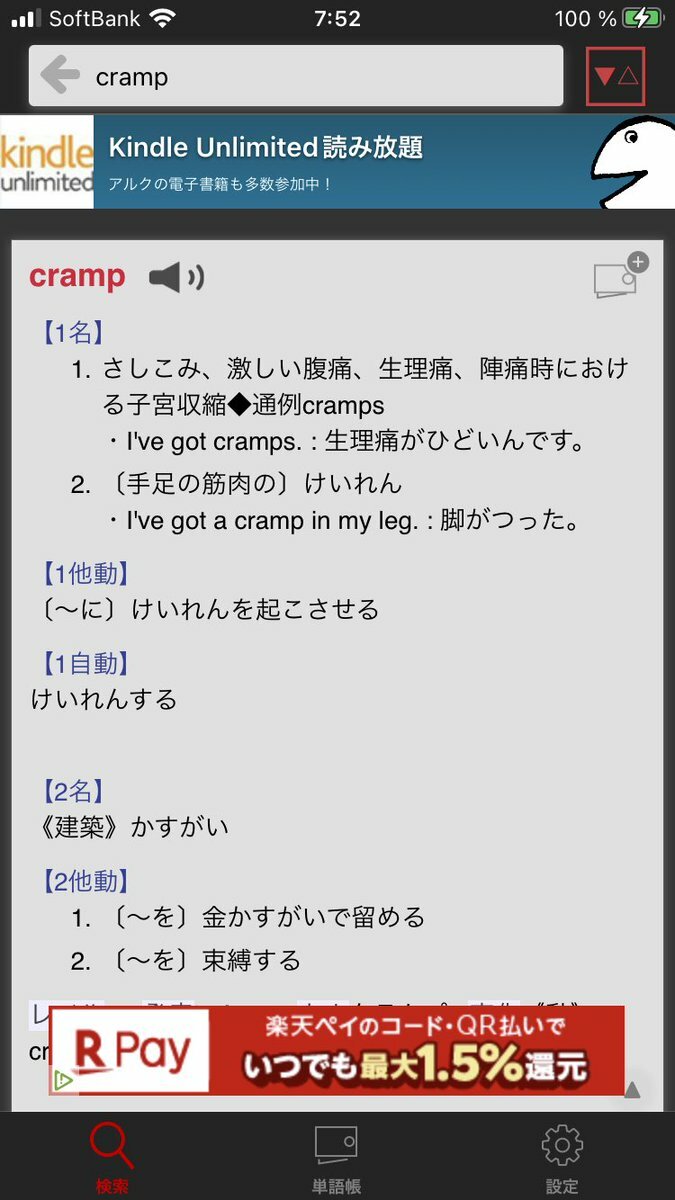Edit the search field containing cramp
The image size is (675, 1200).
coord(320,77)
